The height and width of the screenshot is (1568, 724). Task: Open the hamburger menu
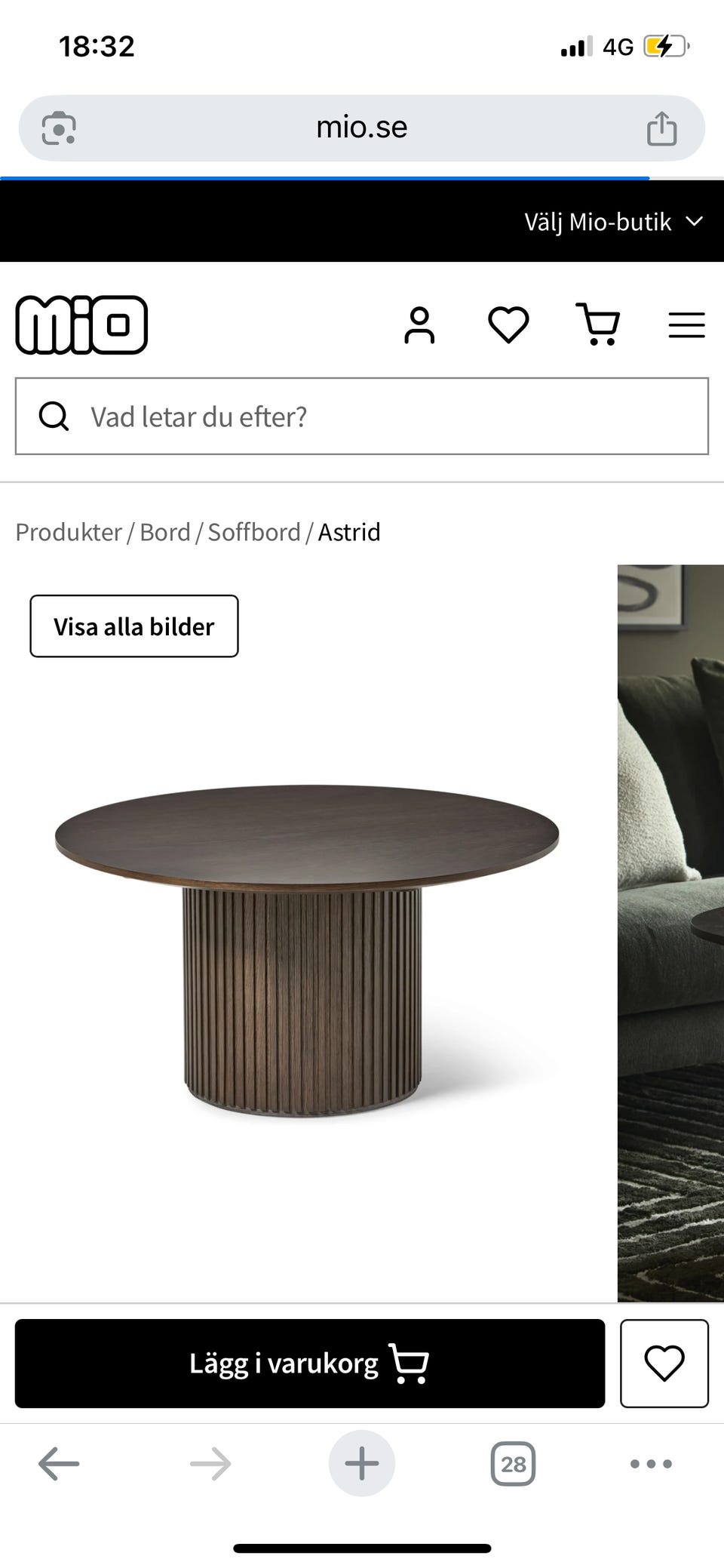(686, 325)
